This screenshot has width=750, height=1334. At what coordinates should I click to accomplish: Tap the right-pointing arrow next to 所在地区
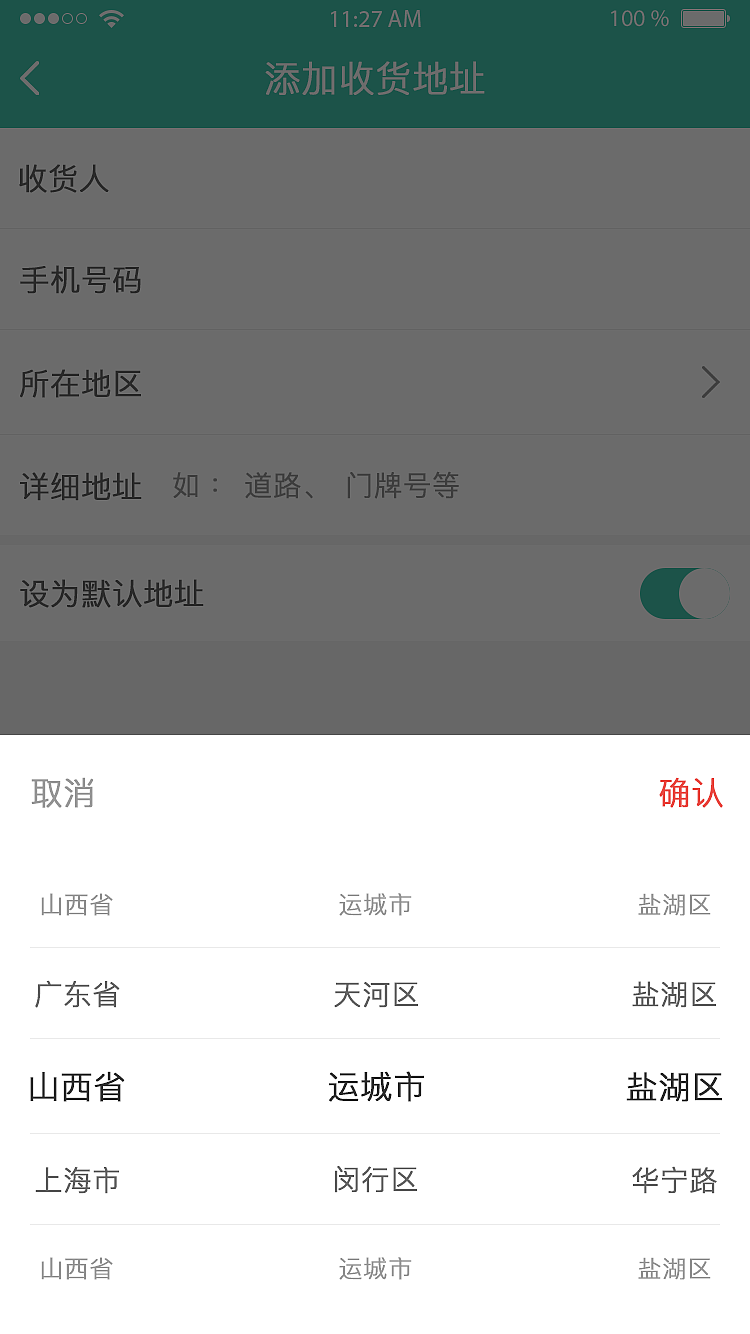(x=710, y=383)
